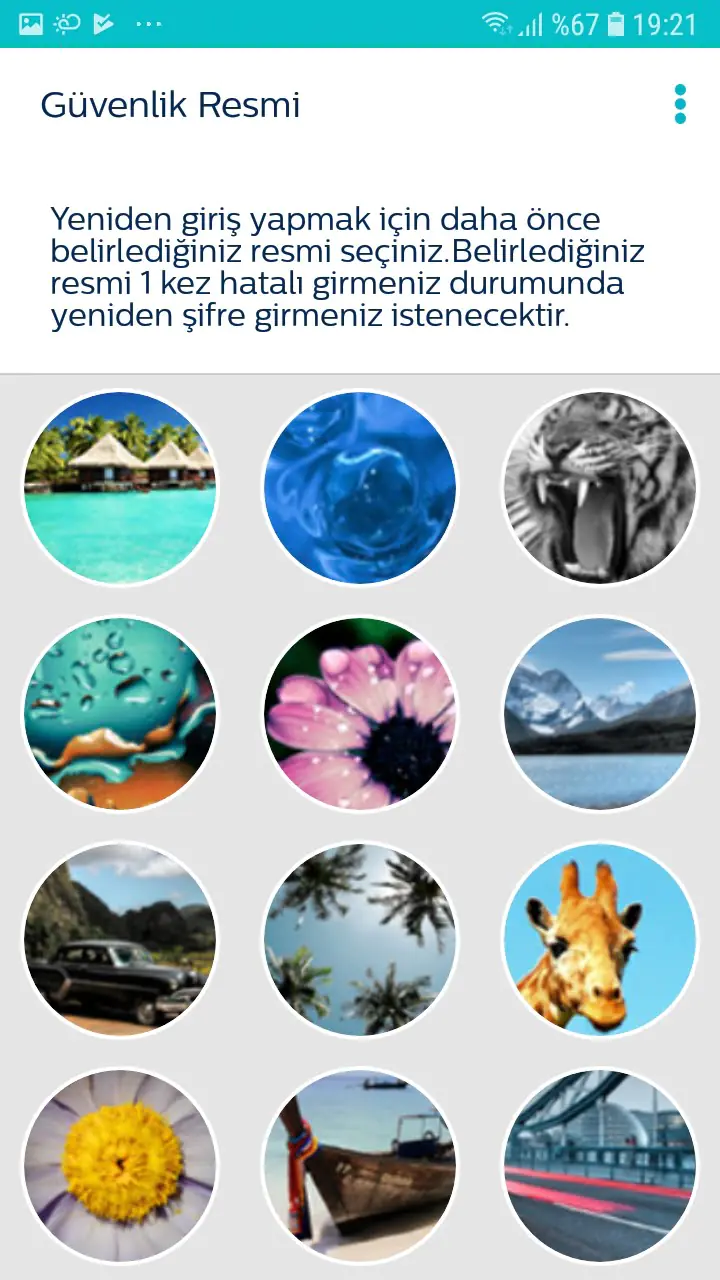Image resolution: width=720 pixels, height=1280 pixels.
Task: Select the tropical beach huts picture
Action: 120,488
